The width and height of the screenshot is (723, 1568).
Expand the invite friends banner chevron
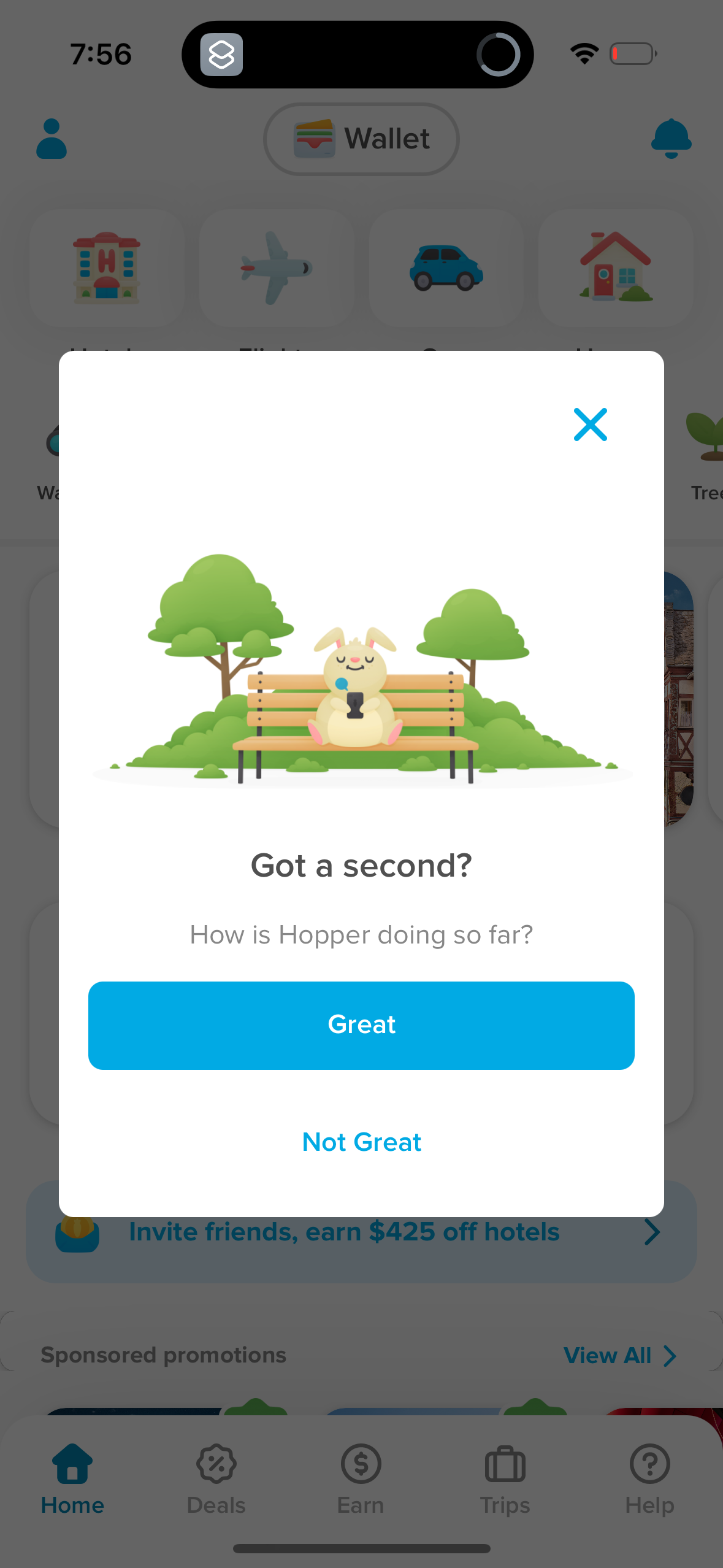click(x=652, y=1232)
